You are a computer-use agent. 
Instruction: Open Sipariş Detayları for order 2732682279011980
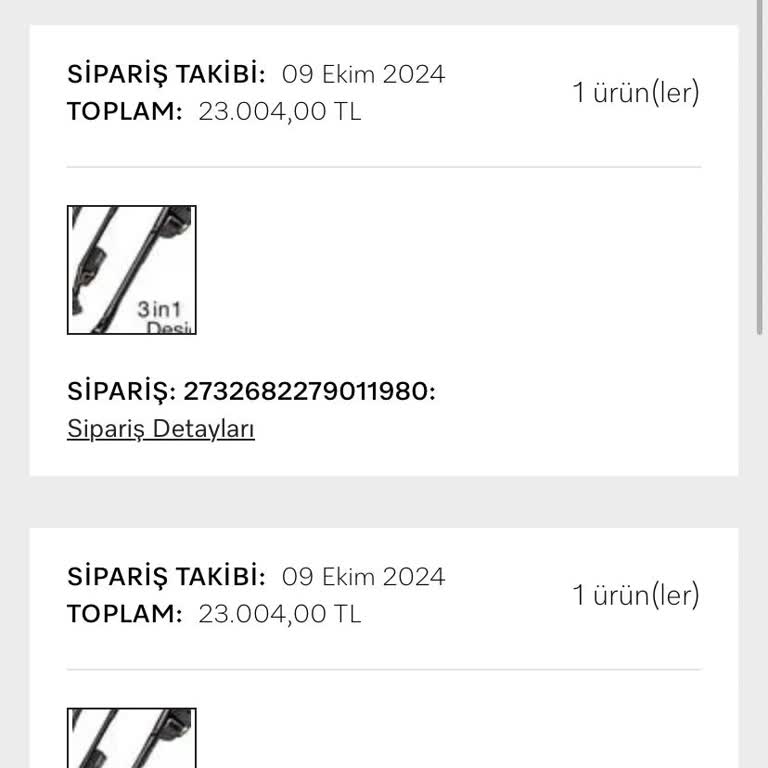(161, 429)
